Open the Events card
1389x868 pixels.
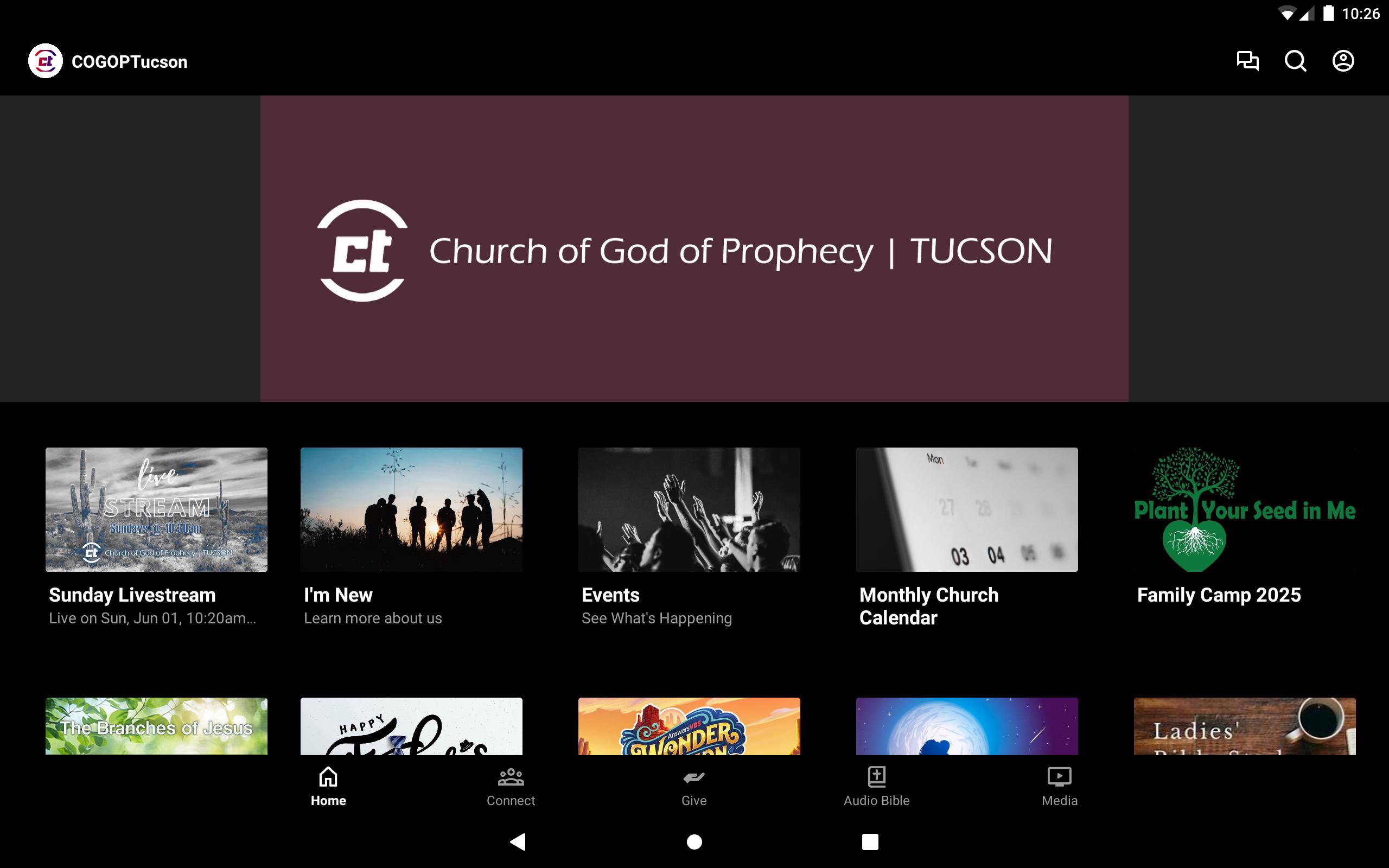coord(689,509)
